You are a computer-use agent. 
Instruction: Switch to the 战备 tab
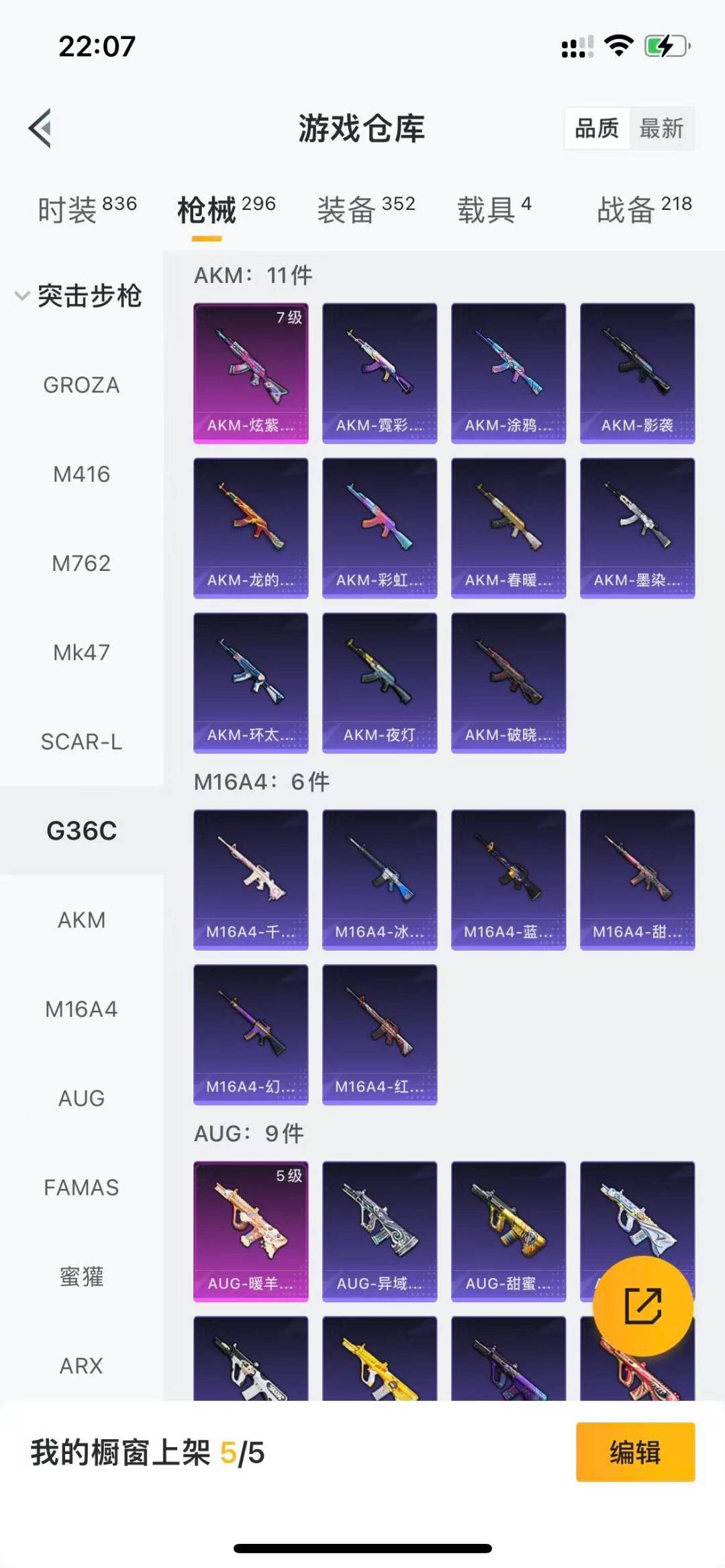644,209
